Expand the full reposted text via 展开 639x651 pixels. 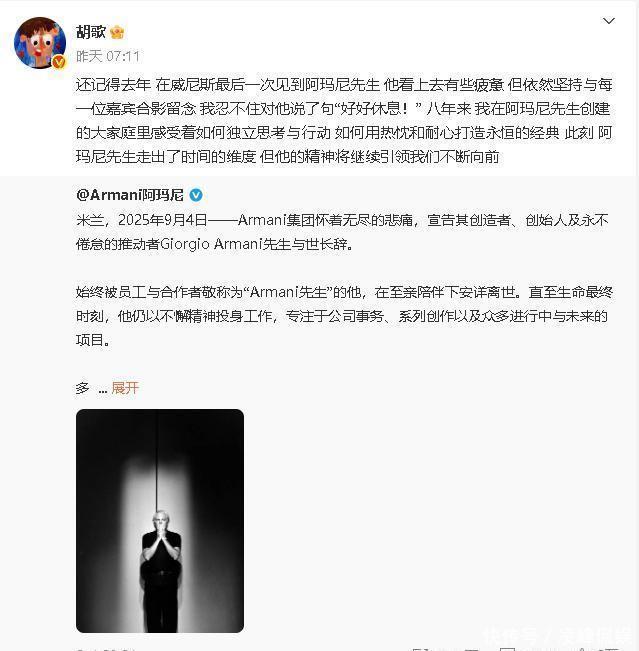(x=125, y=388)
